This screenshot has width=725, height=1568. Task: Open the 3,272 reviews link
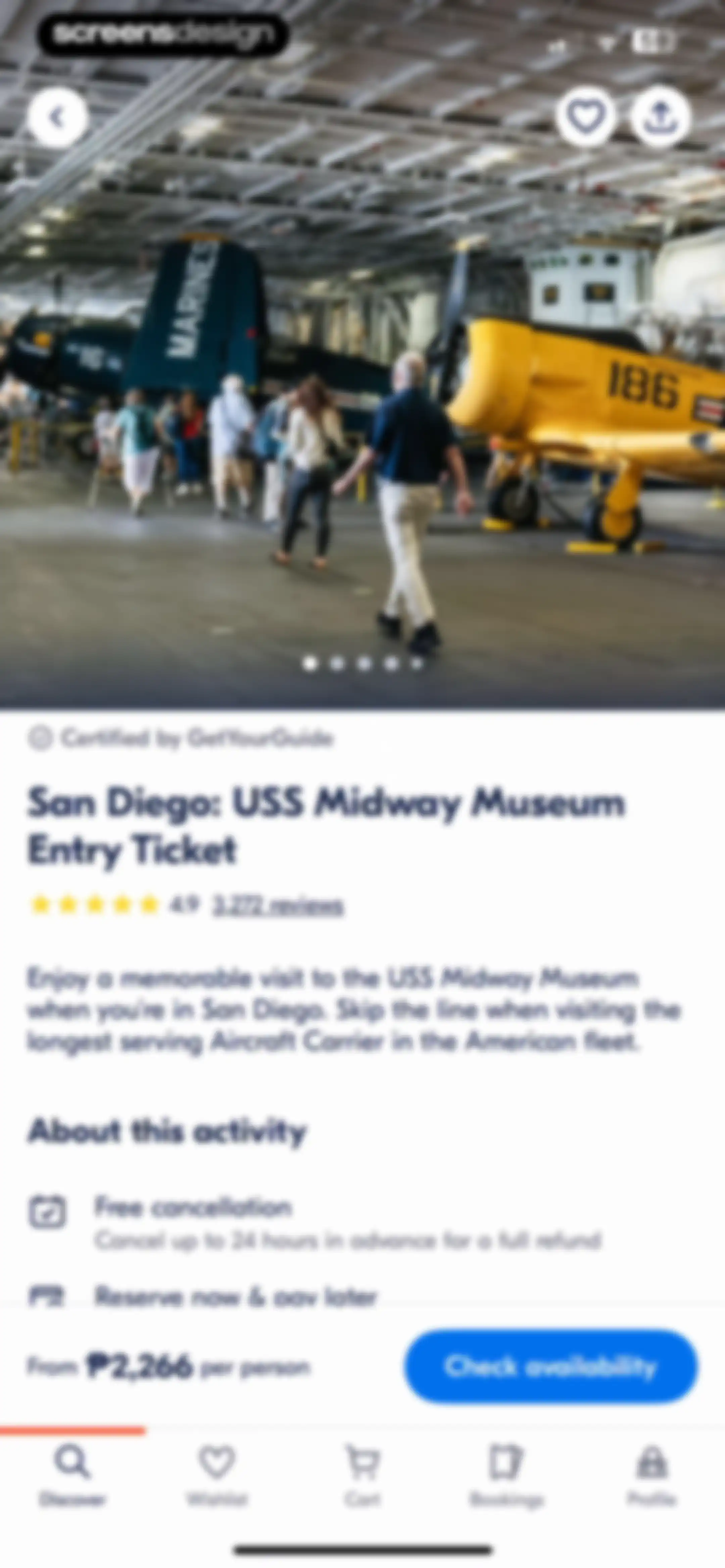[278, 906]
